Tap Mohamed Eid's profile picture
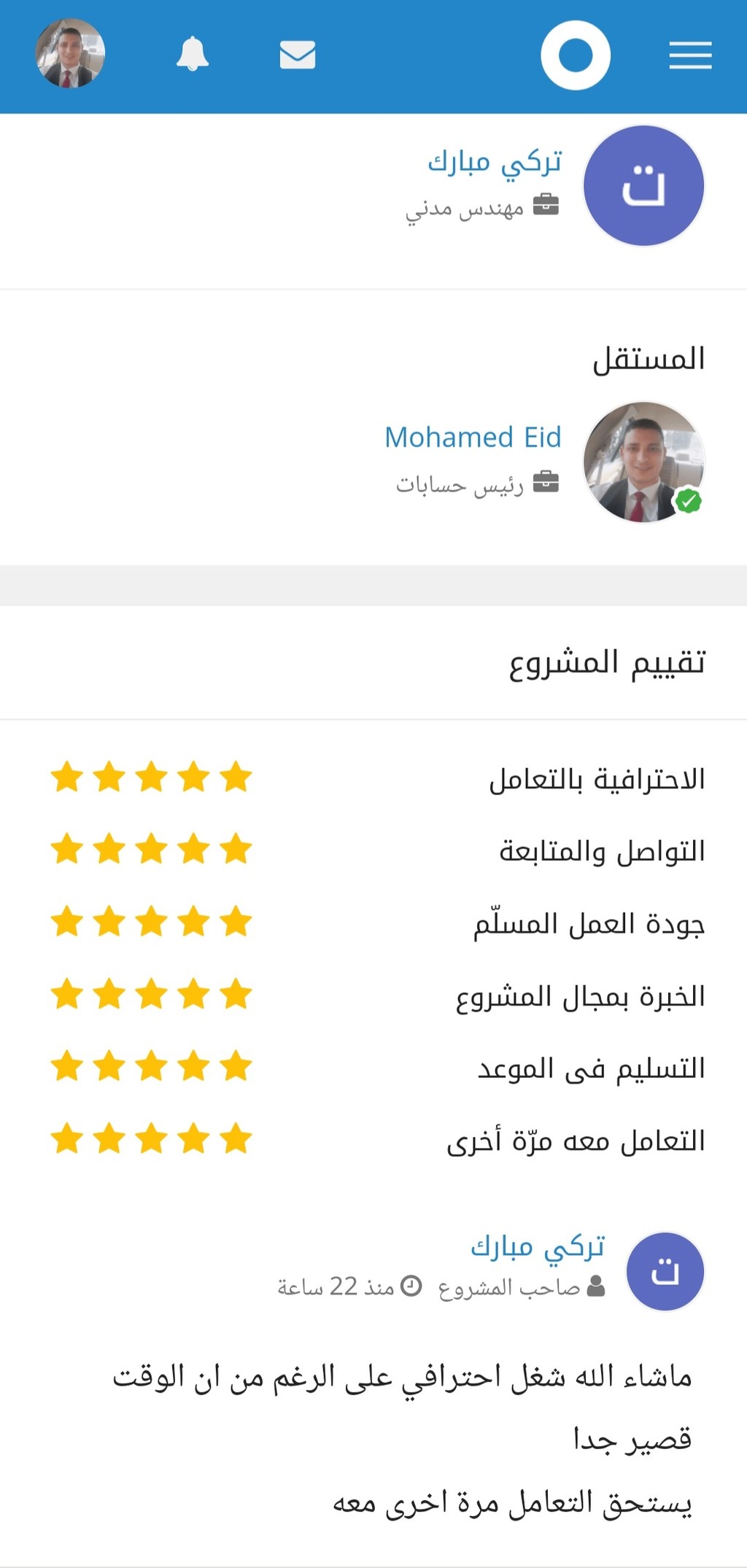Viewport: 747px width, 1568px height. point(643,462)
